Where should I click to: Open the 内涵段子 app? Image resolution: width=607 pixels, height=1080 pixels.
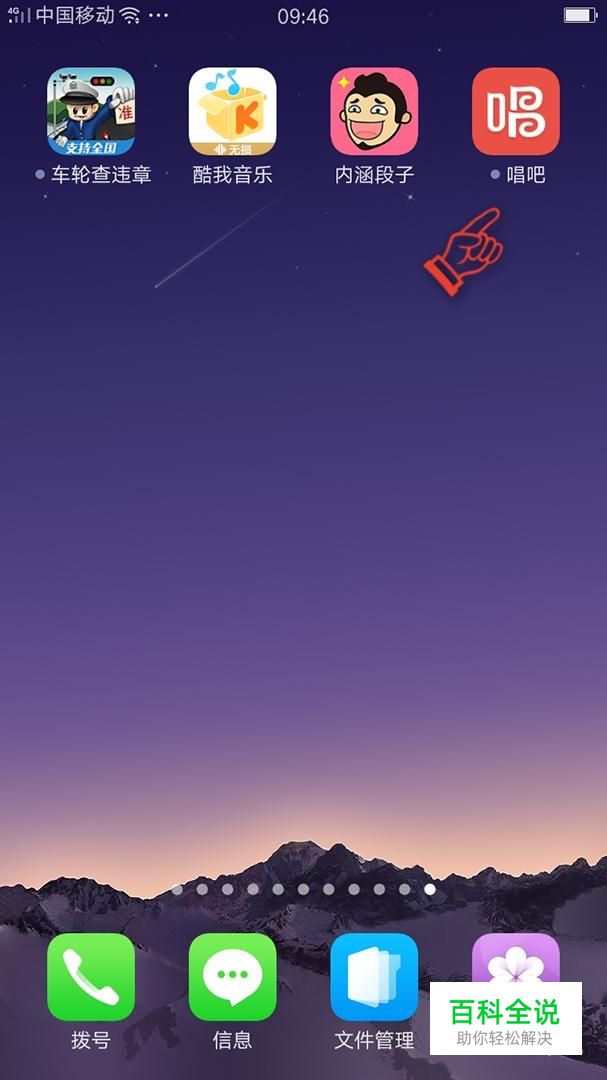click(374, 111)
